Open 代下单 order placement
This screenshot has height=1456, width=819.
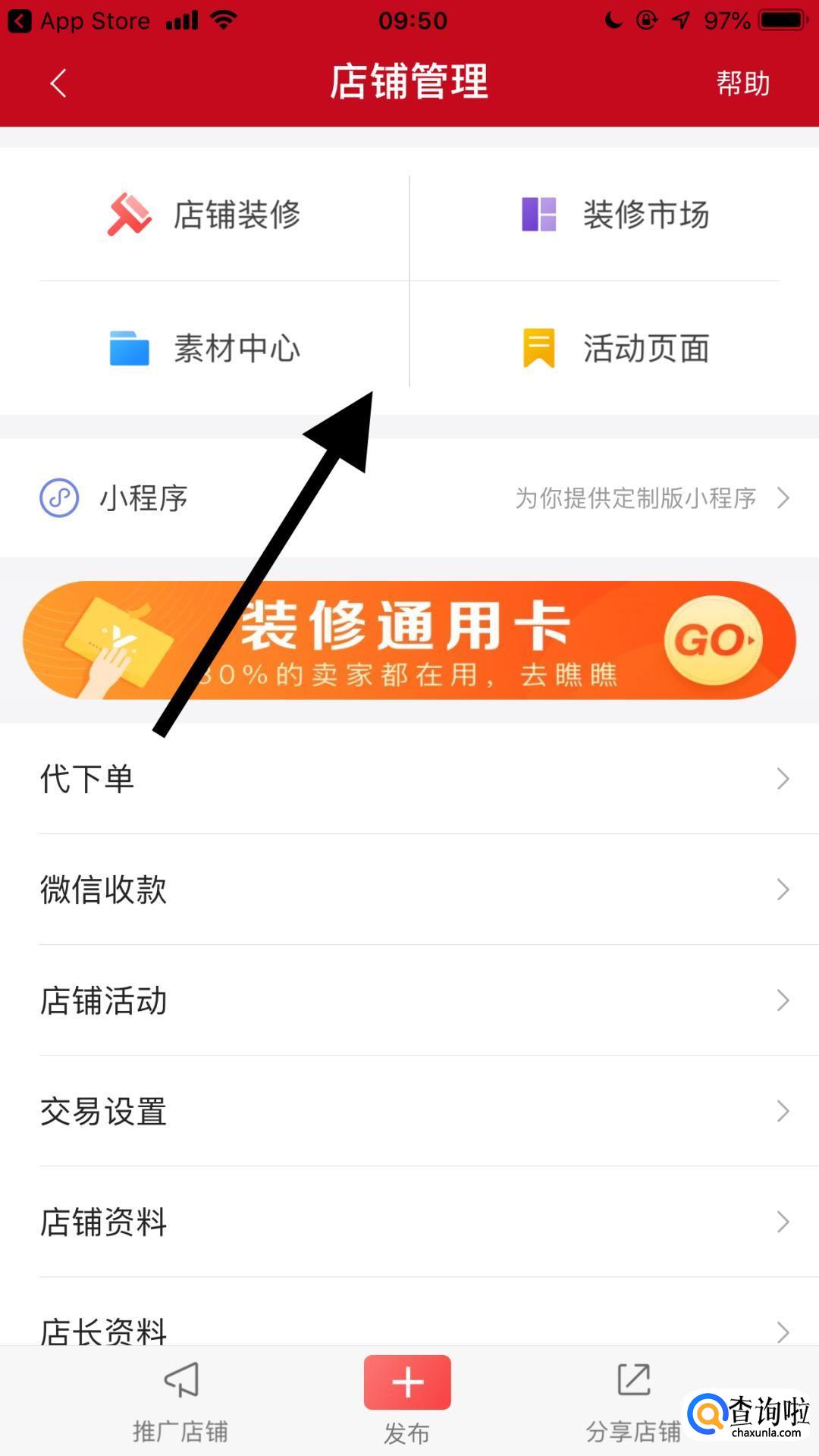(x=409, y=779)
